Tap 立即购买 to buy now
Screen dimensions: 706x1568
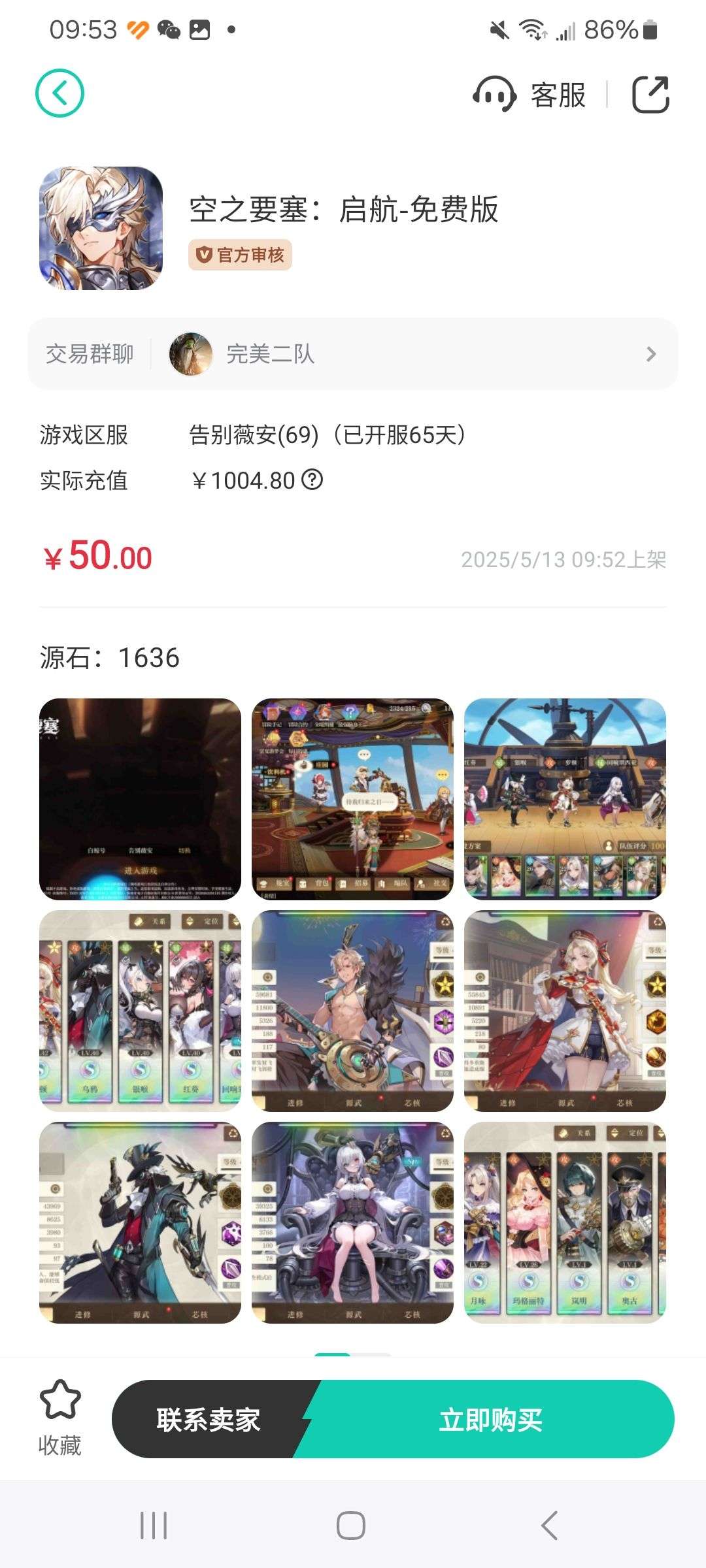click(x=490, y=1419)
